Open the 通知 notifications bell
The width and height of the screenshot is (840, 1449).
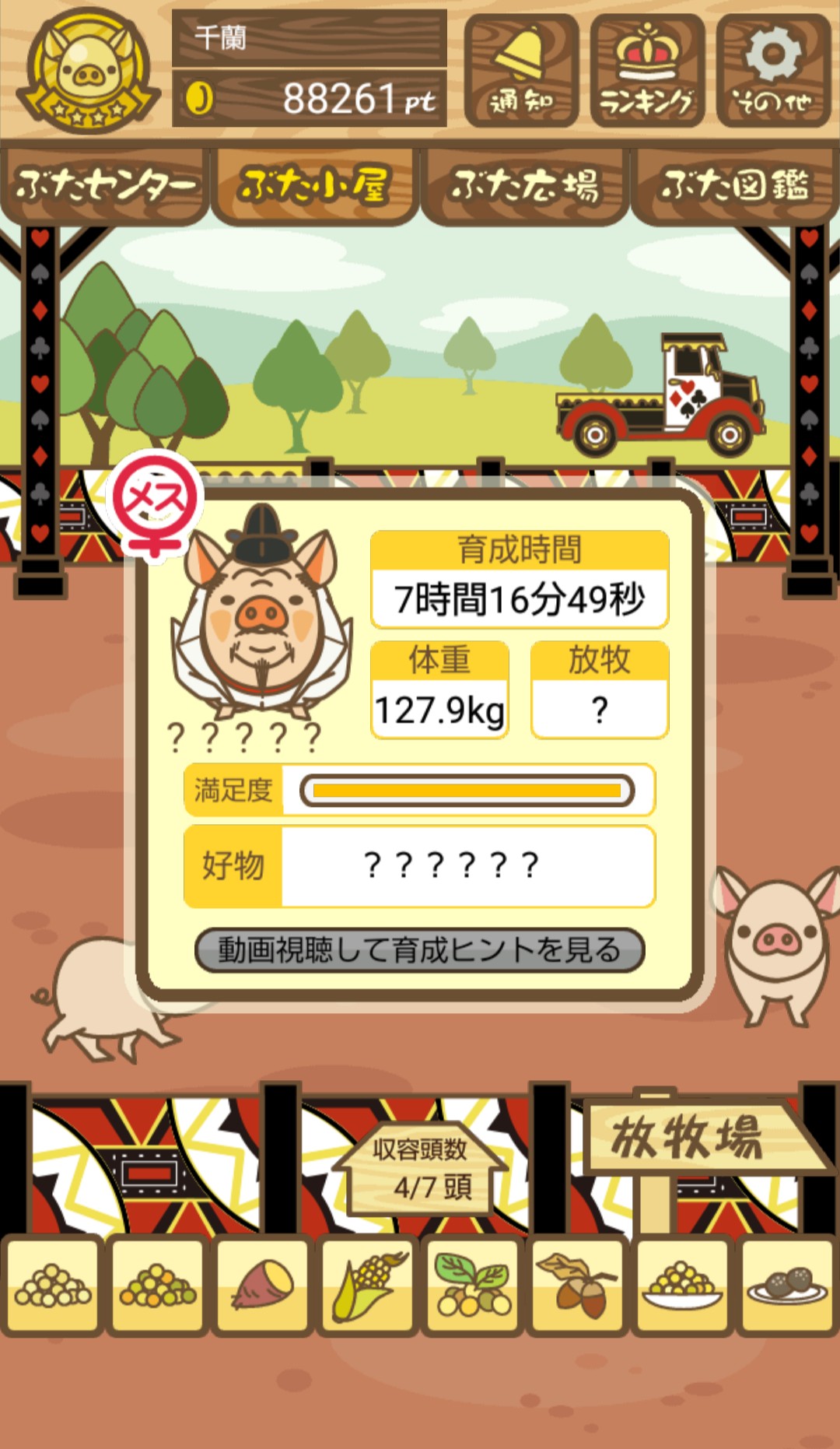521,70
